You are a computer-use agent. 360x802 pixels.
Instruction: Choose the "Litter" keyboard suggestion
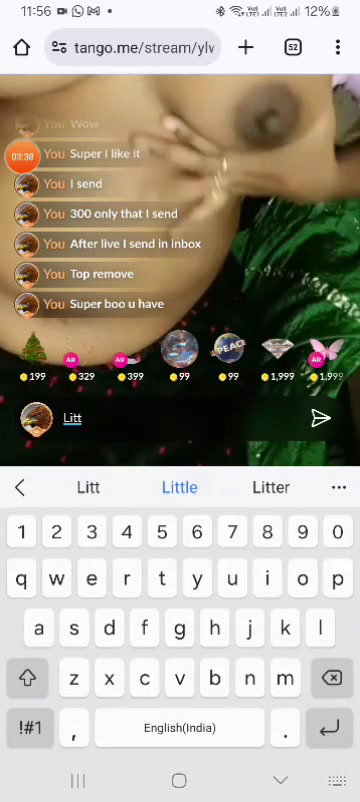tap(271, 487)
